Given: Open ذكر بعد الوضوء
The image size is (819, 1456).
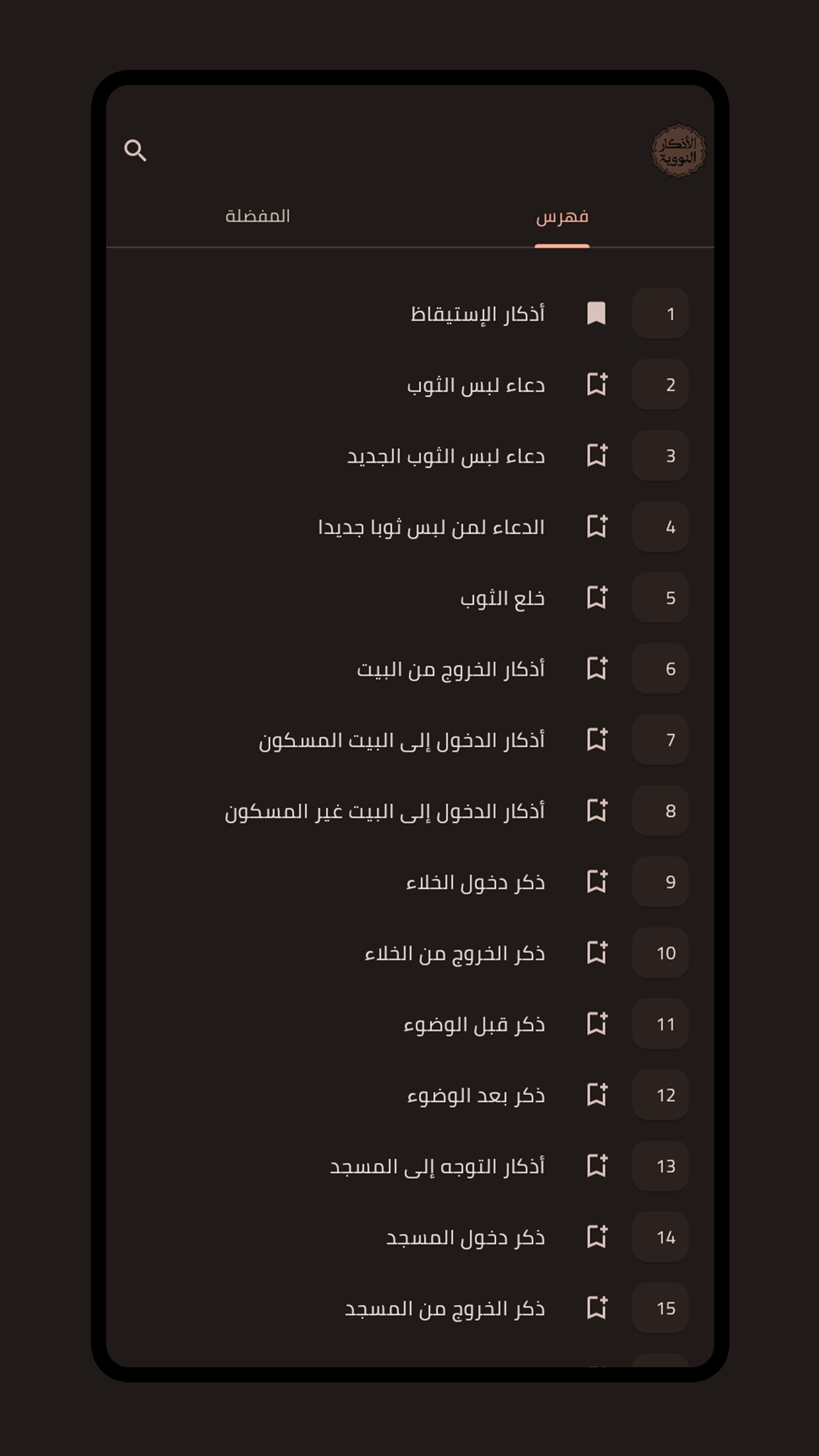Looking at the screenshot, I should [x=475, y=1095].
